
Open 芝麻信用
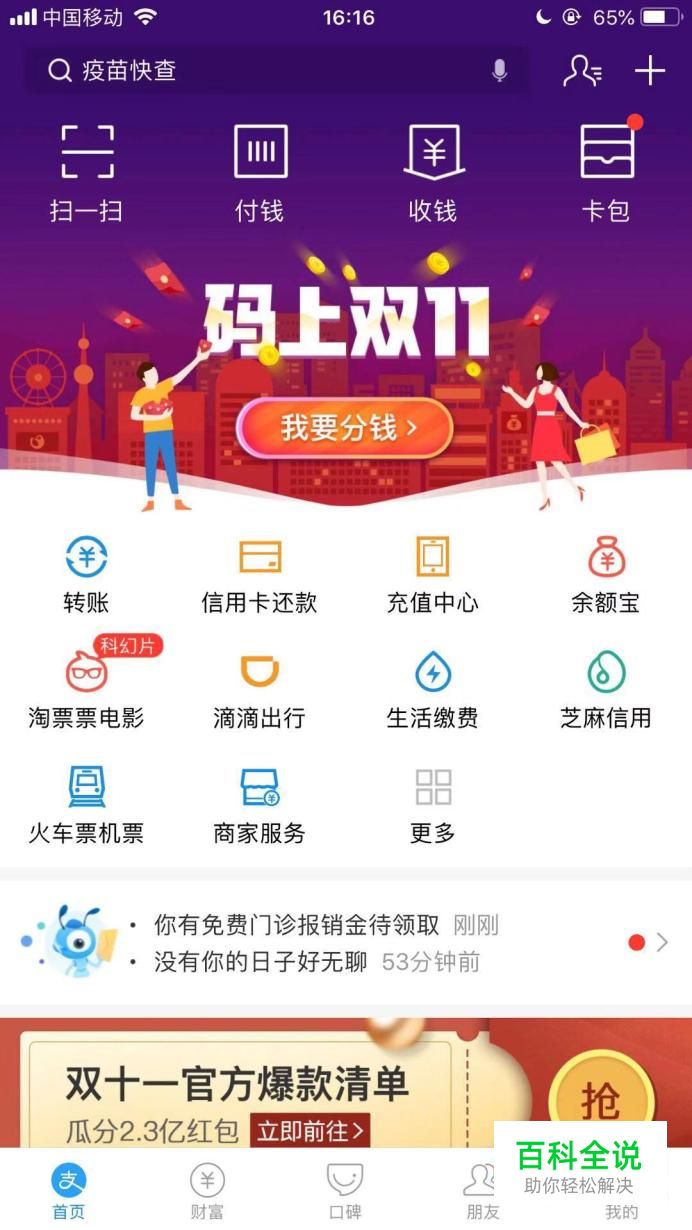point(605,690)
